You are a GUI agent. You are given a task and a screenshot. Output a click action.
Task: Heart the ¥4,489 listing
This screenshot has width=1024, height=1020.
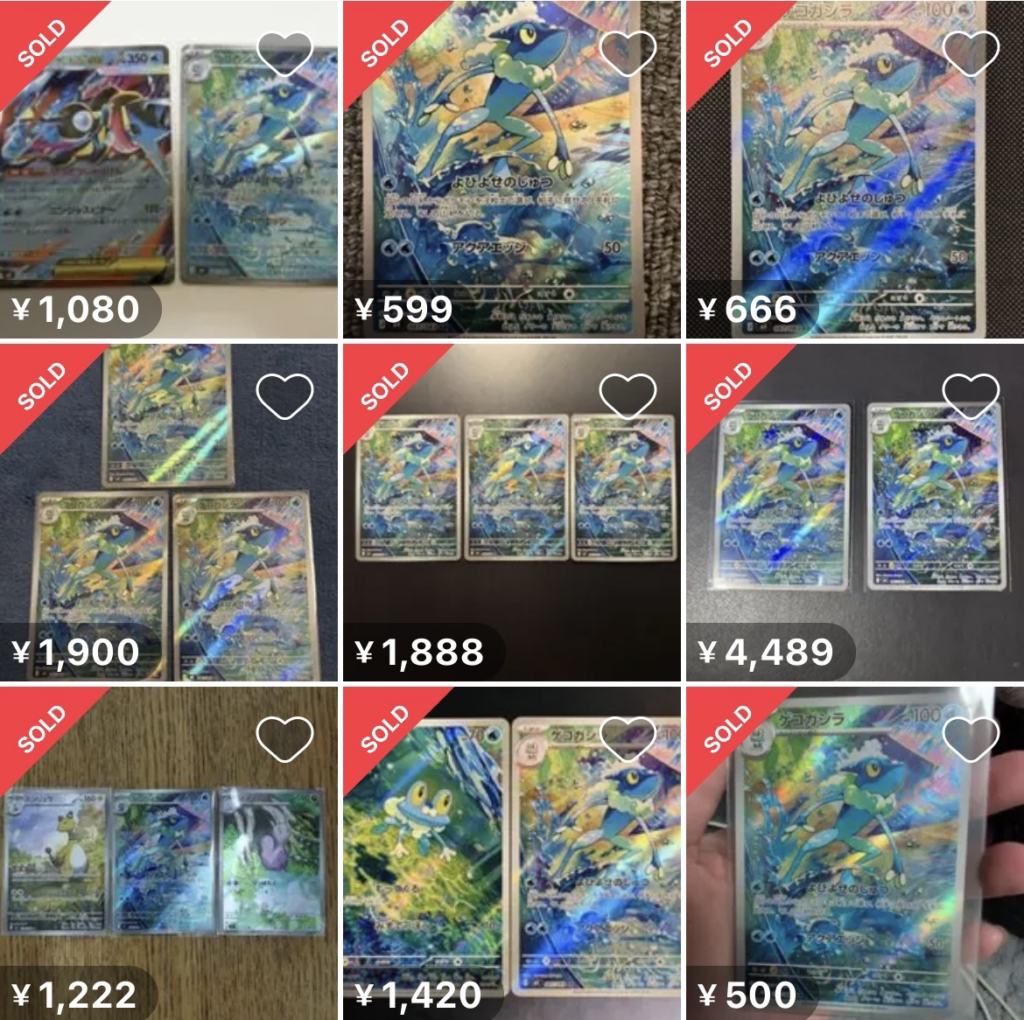(x=971, y=396)
